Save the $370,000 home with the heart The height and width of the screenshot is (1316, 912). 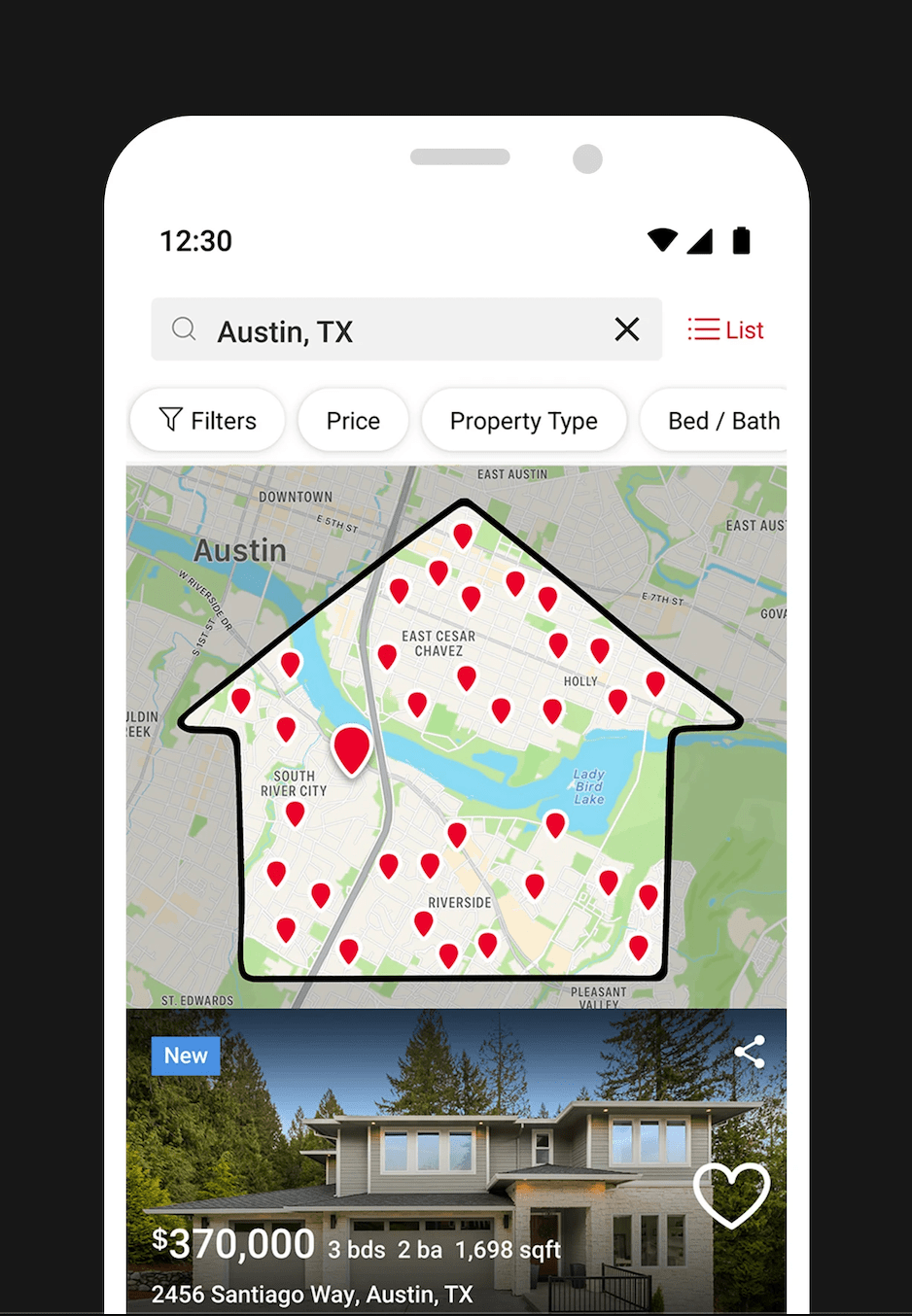731,1194
